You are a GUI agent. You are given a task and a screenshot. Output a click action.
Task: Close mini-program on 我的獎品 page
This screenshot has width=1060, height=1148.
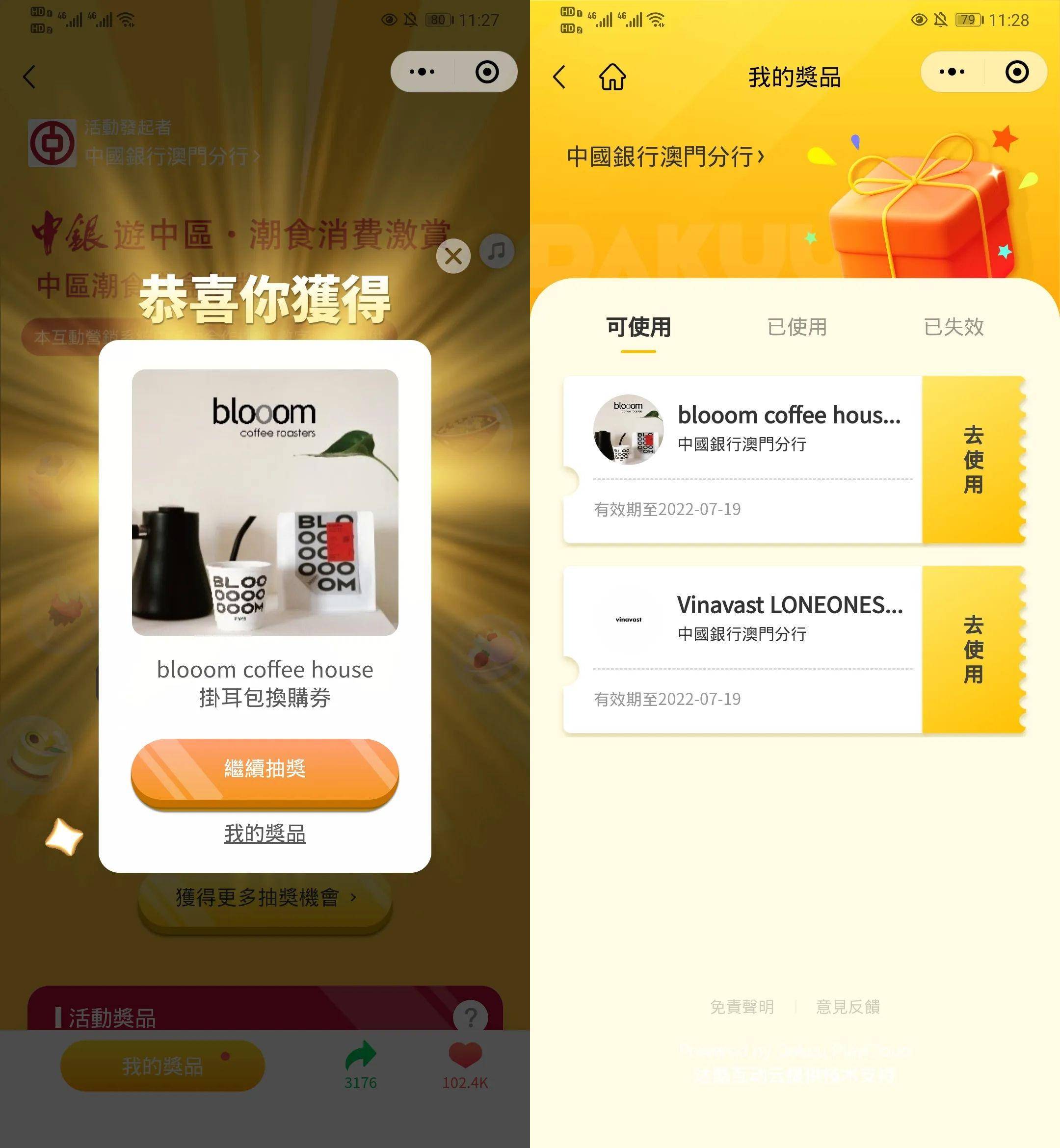tap(1017, 72)
